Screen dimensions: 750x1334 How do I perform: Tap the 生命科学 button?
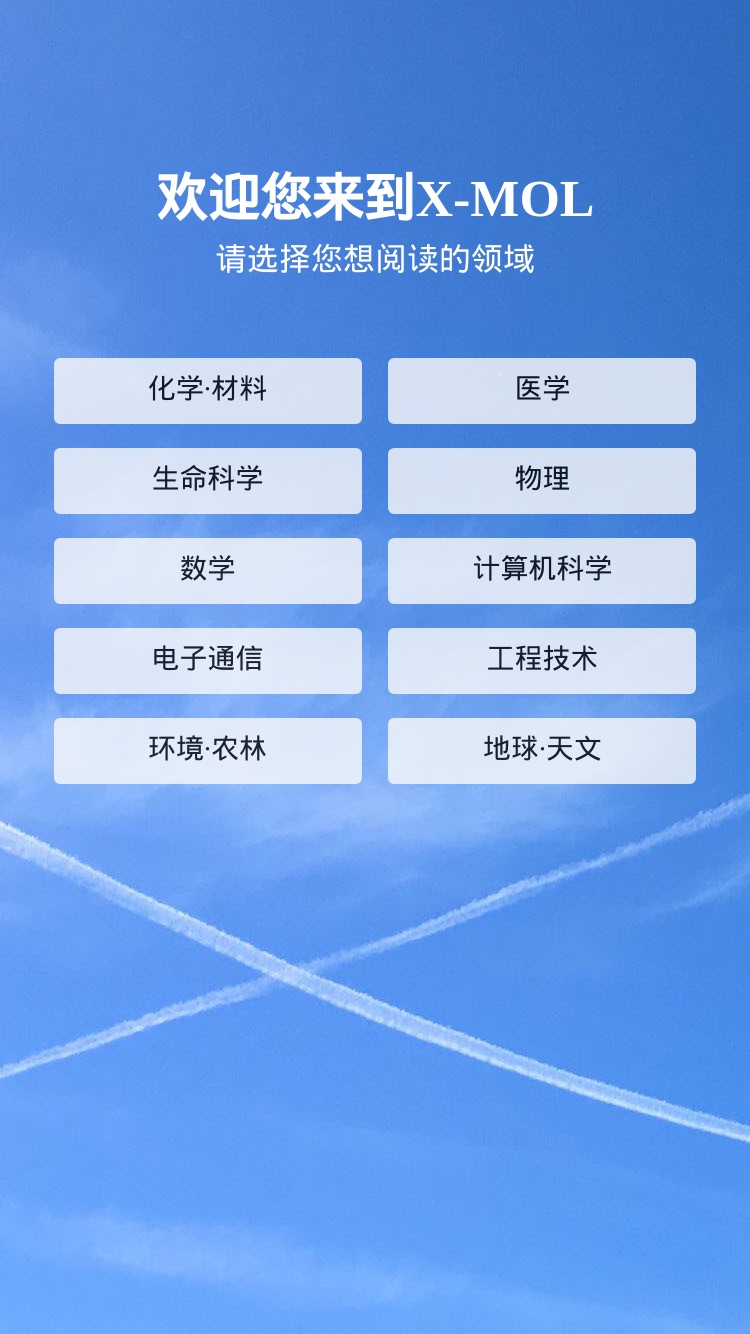[208, 481]
